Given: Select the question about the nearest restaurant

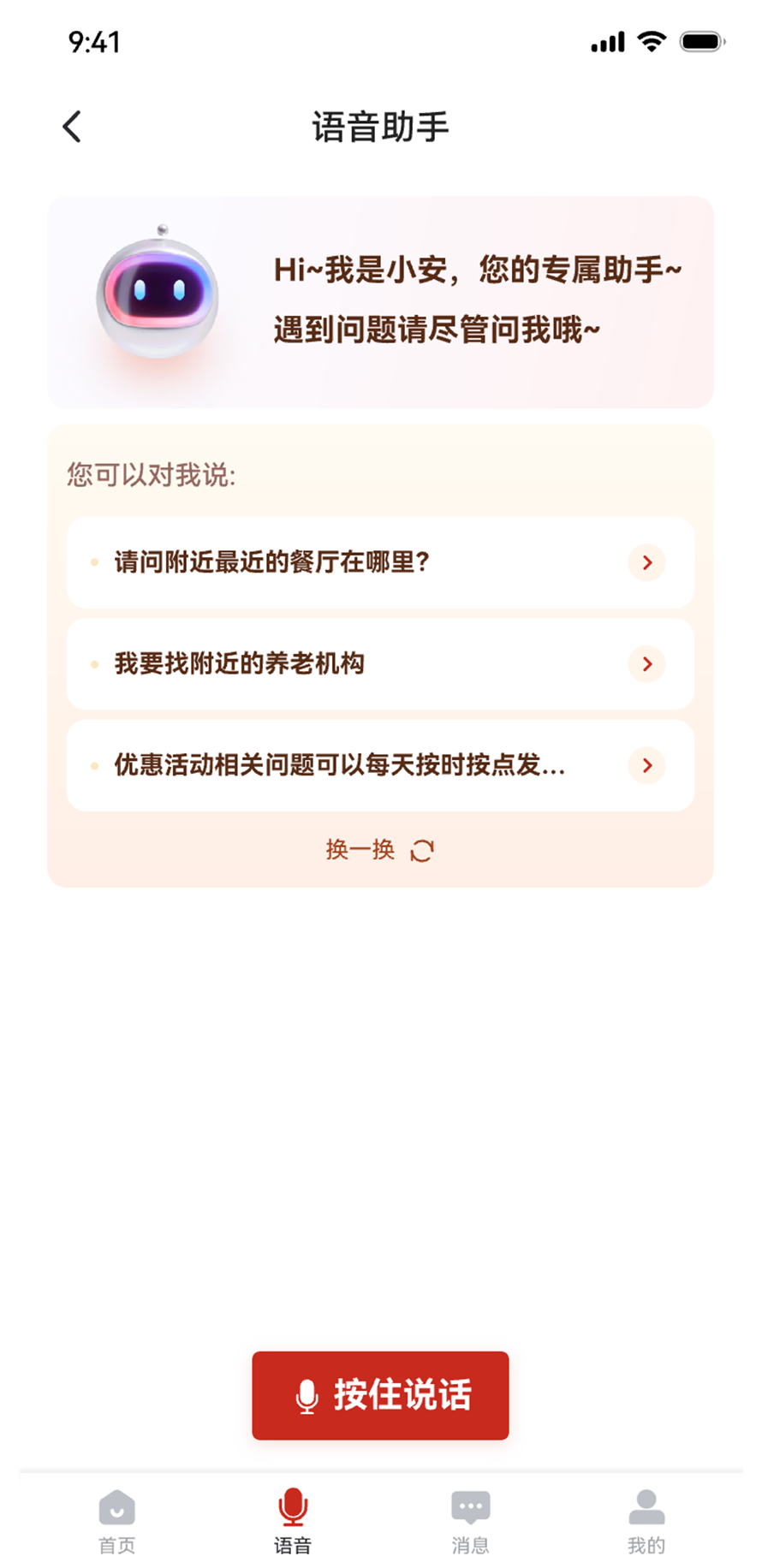Looking at the screenshot, I should pyautogui.click(x=380, y=562).
